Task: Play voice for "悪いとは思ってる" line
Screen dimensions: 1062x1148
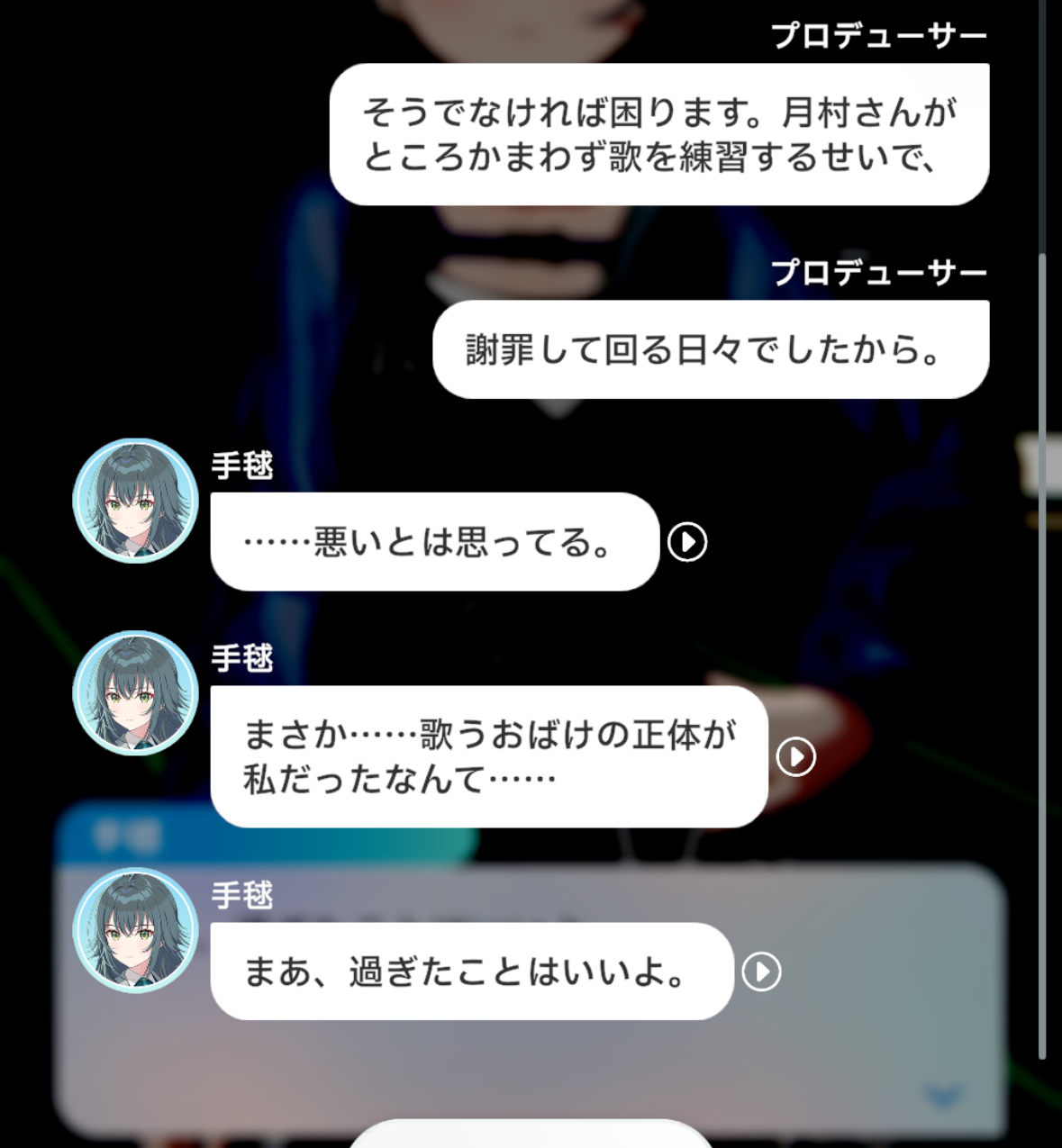Action: point(687,542)
